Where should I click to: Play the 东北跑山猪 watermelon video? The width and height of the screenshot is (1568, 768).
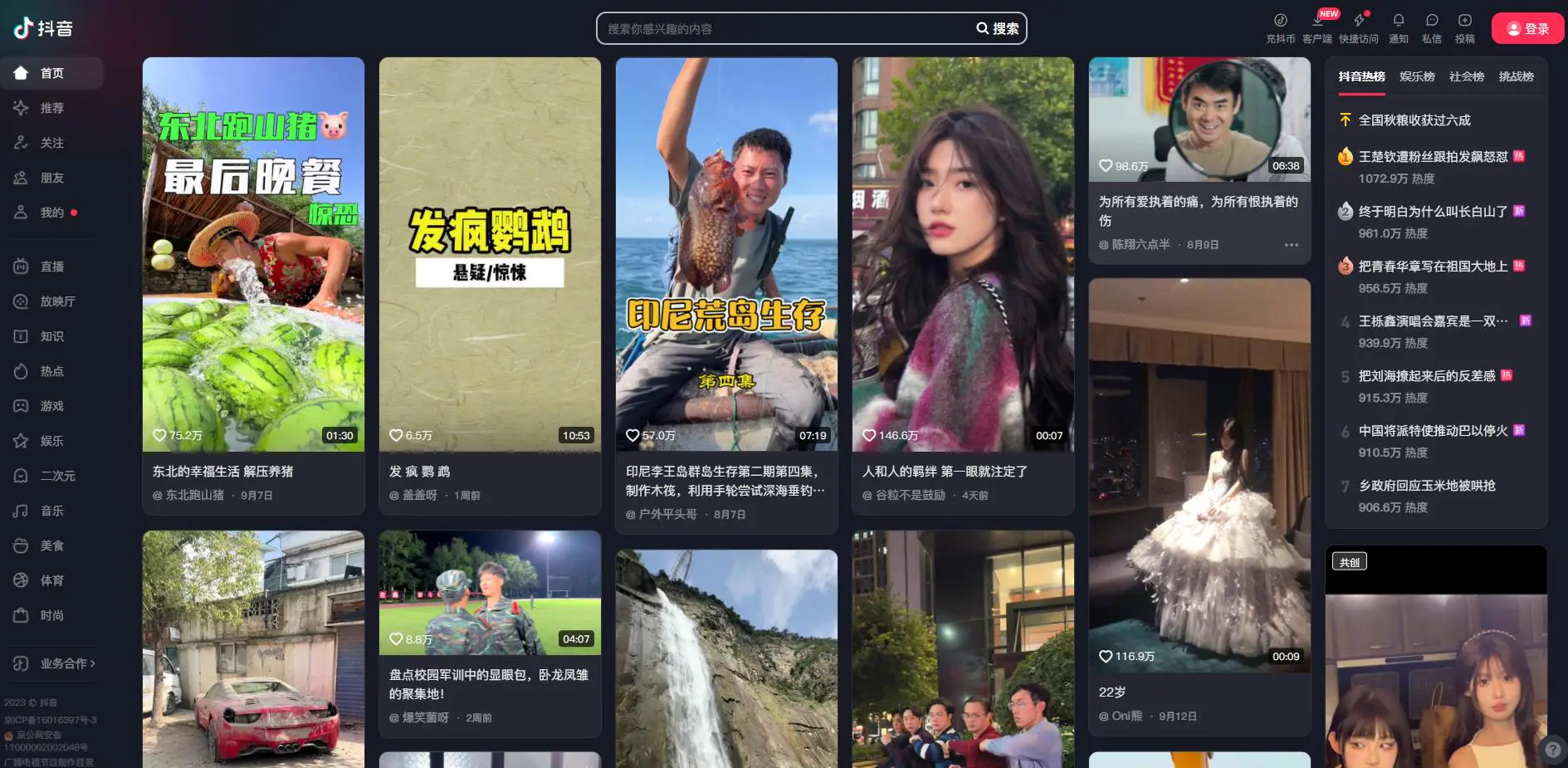[253, 254]
